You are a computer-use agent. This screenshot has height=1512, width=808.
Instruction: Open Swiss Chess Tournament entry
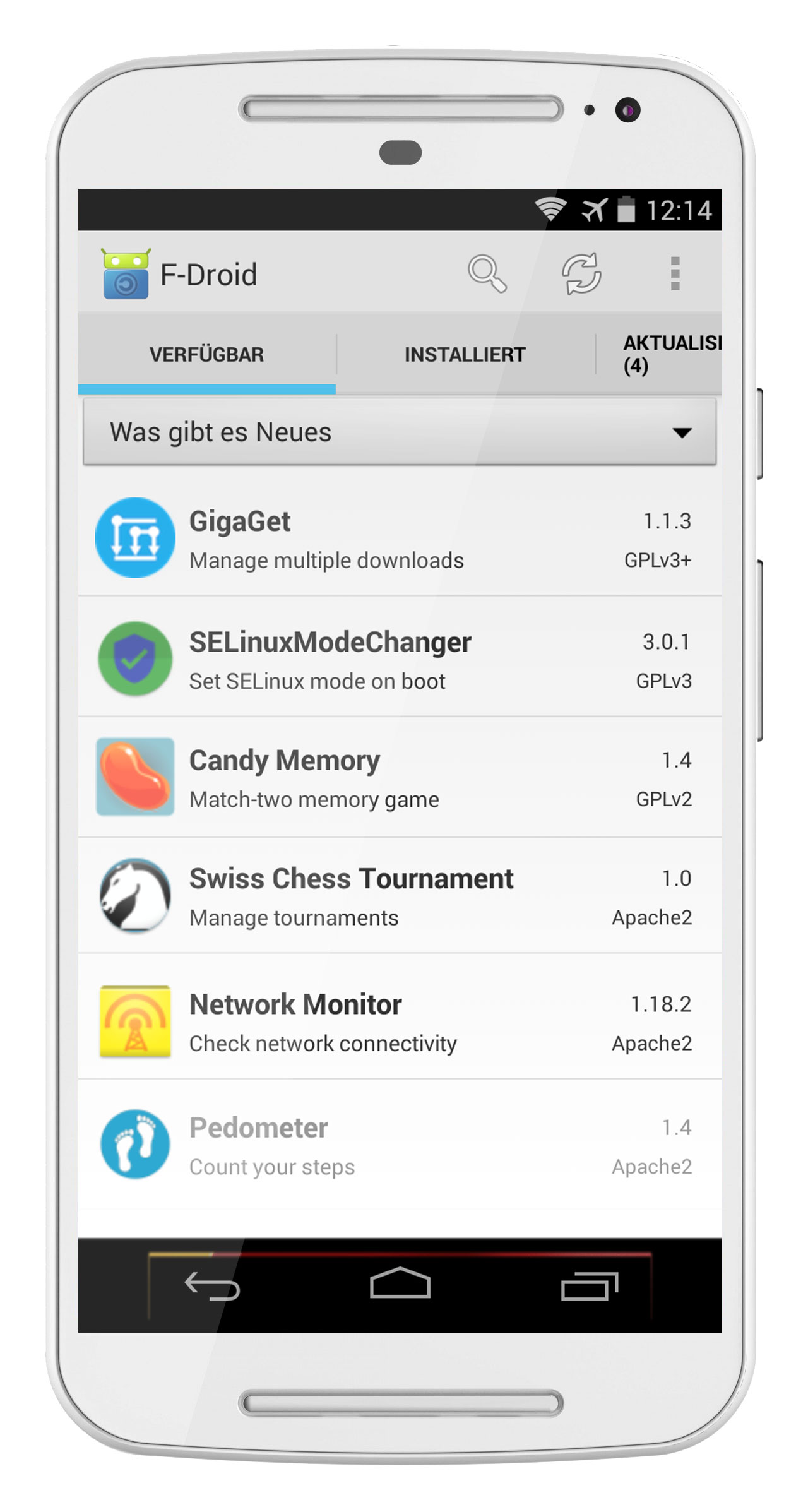click(400, 896)
